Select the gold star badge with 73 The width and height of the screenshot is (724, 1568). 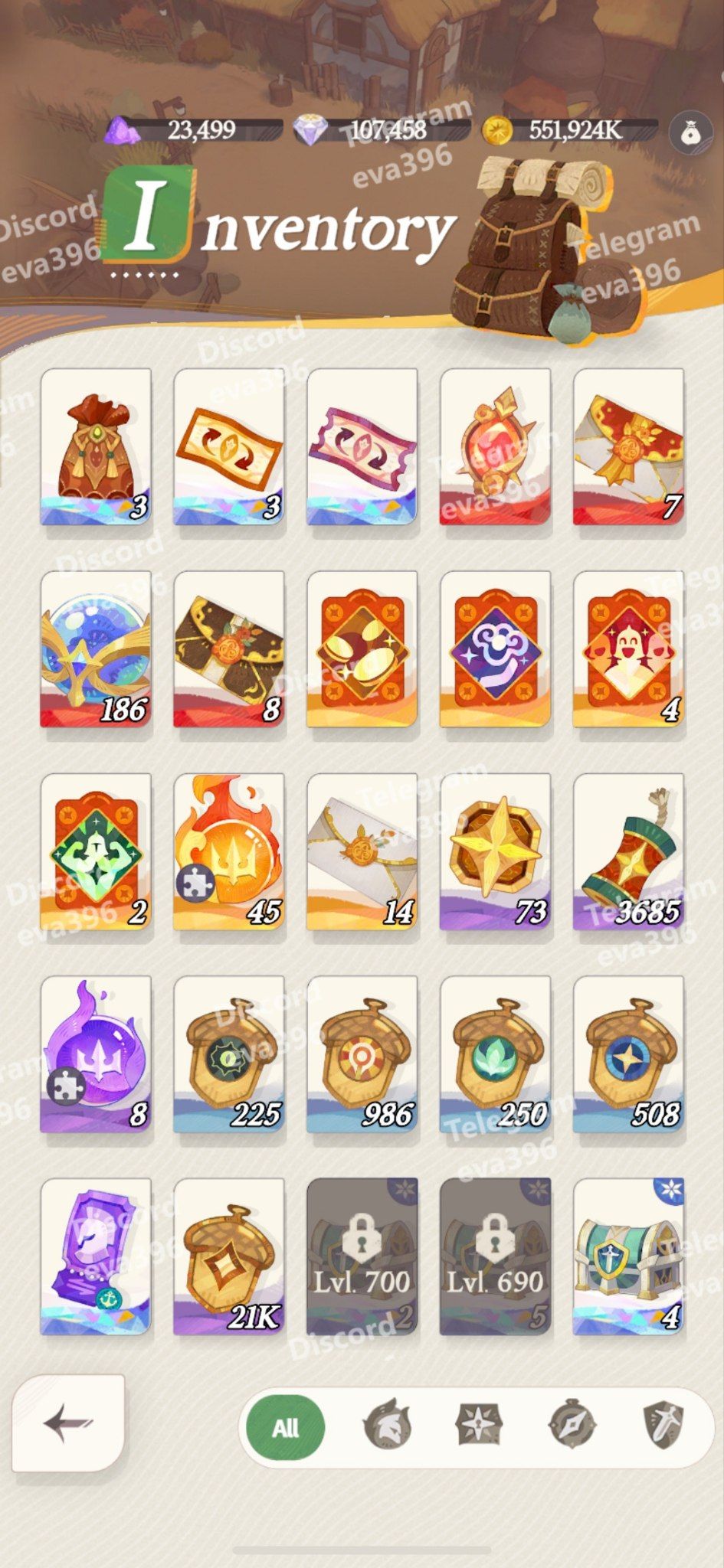(x=496, y=851)
